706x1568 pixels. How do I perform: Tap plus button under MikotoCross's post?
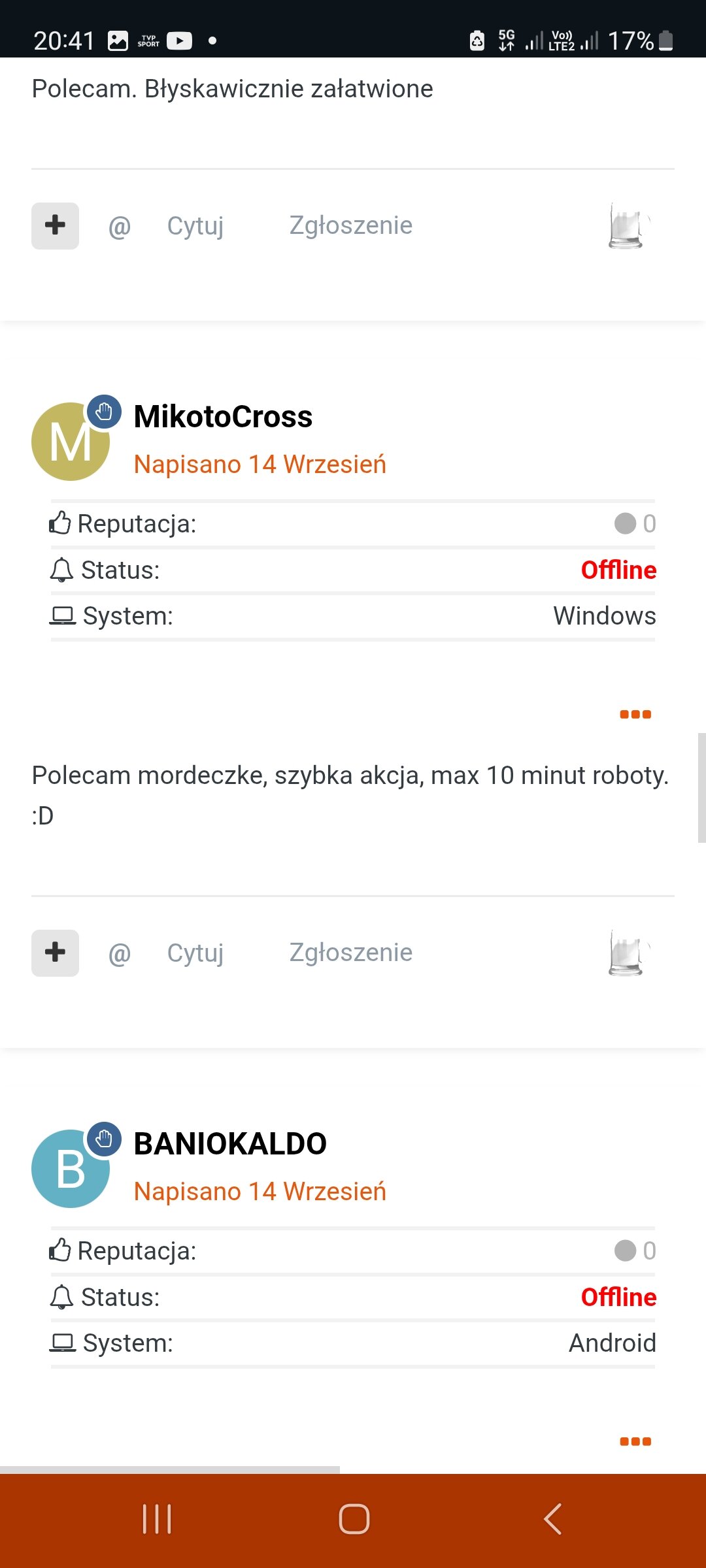(55, 953)
